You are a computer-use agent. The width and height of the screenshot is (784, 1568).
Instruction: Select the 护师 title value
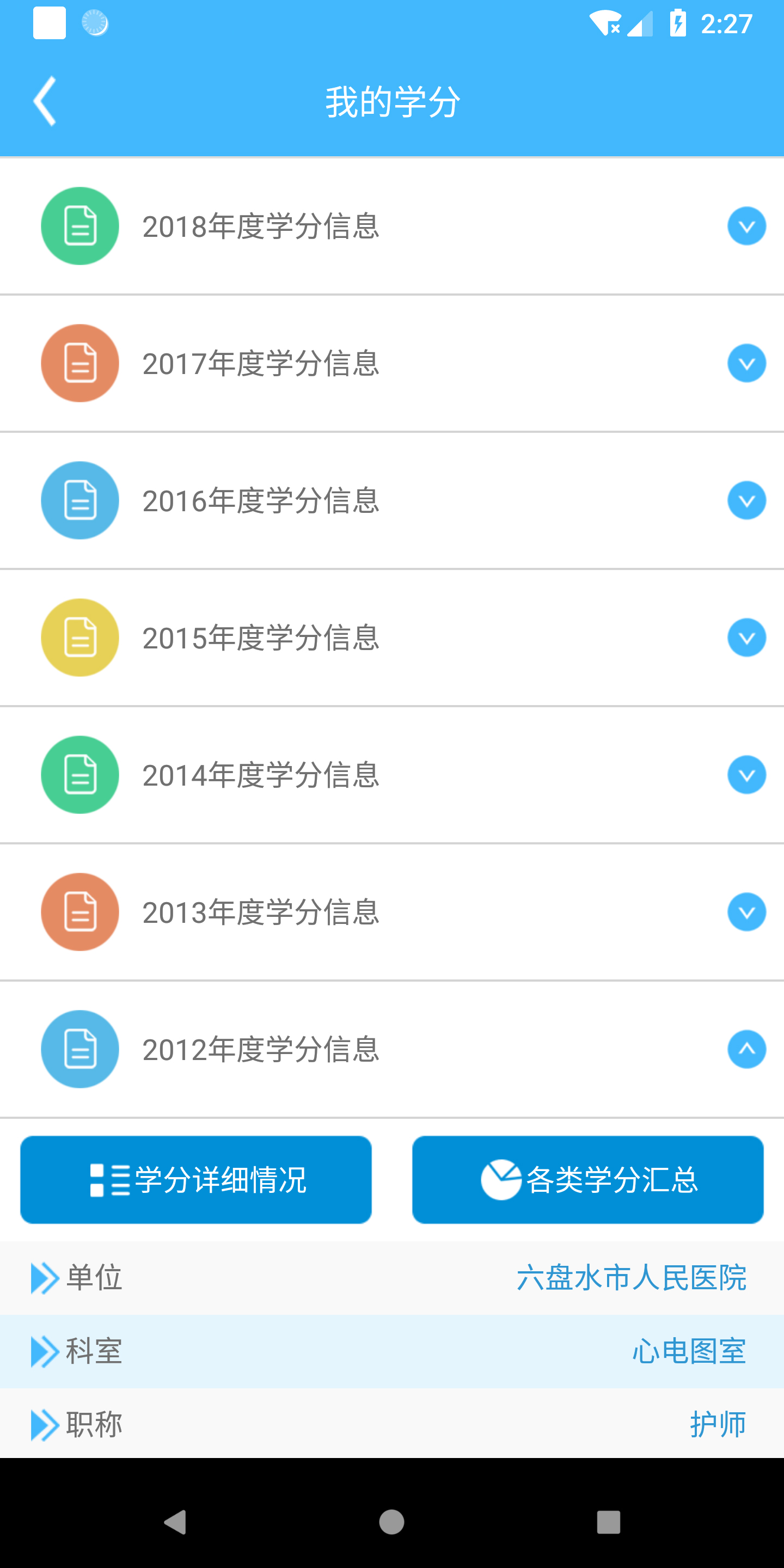point(718,1424)
